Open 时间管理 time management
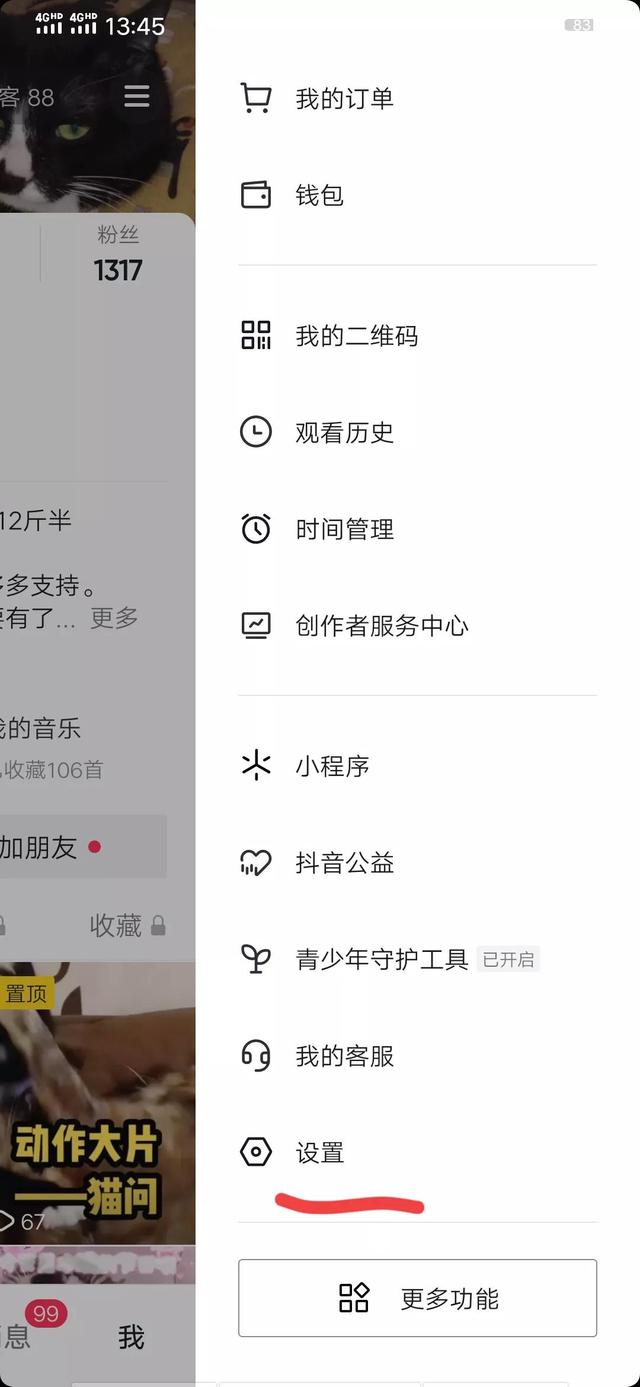 click(x=344, y=529)
